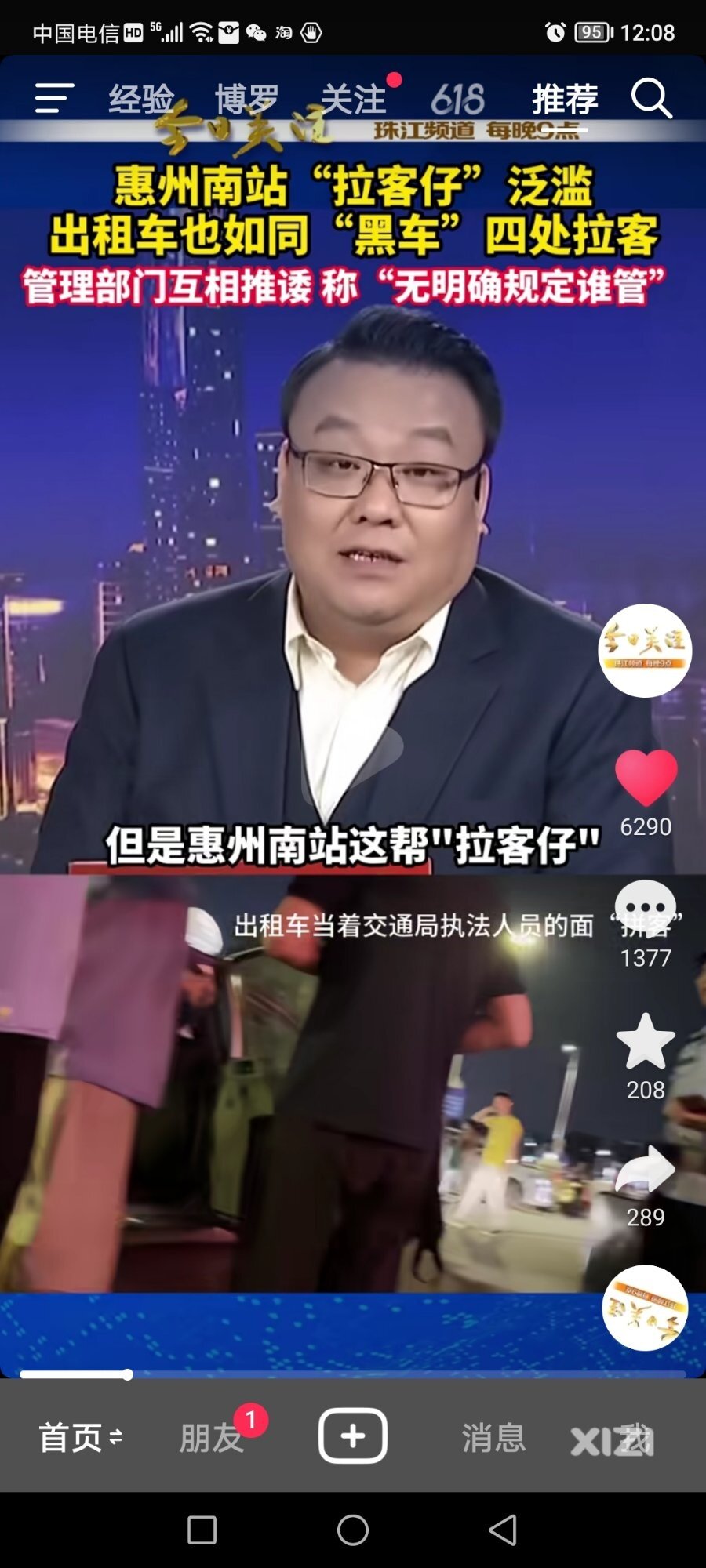
Task: Switch to the 关注 tab
Action: tap(354, 100)
